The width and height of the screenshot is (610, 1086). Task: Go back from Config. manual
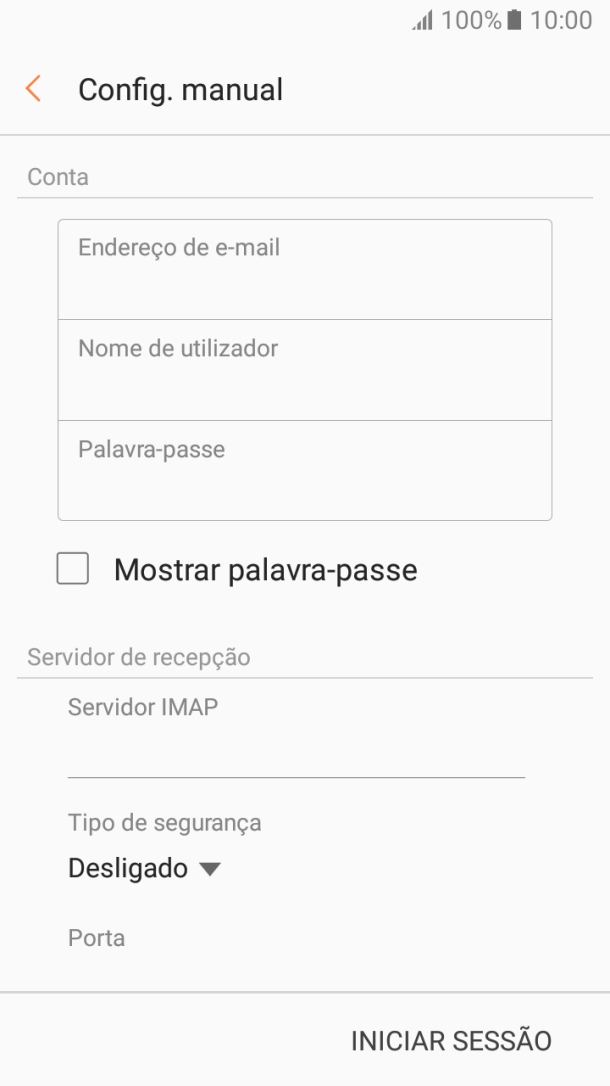coord(33,90)
